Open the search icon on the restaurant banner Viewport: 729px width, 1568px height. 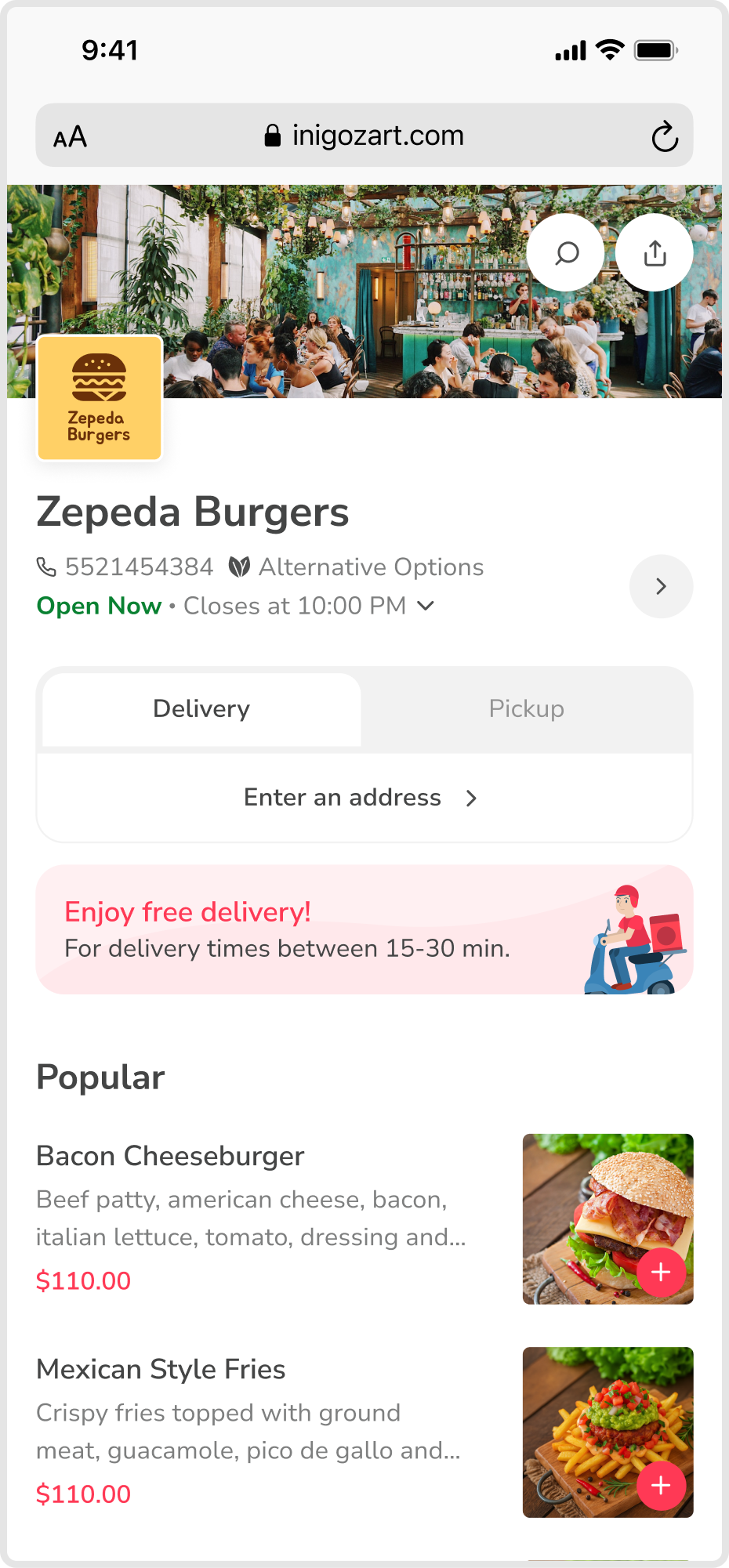(x=565, y=252)
